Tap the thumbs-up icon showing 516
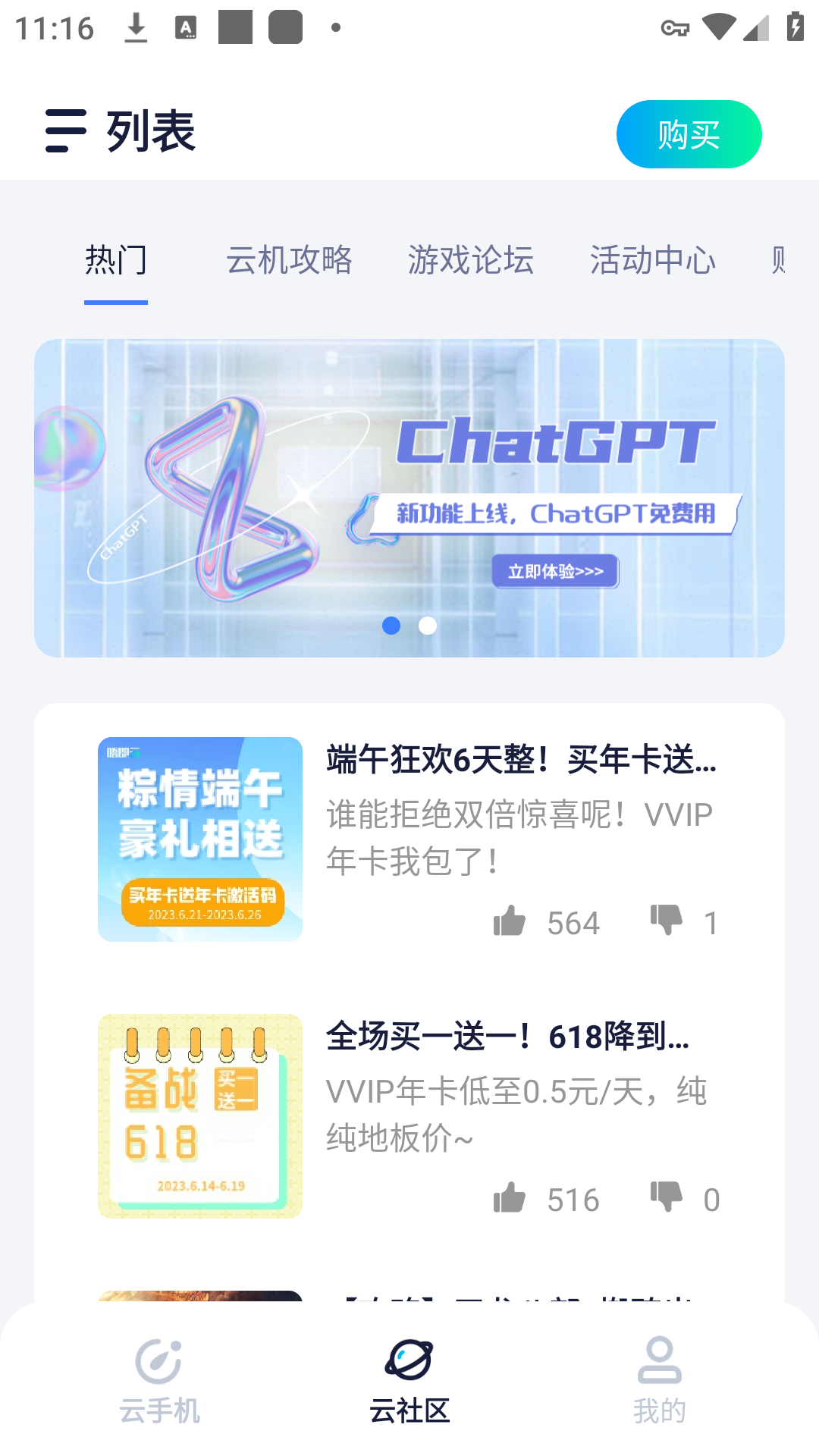 tap(510, 1197)
